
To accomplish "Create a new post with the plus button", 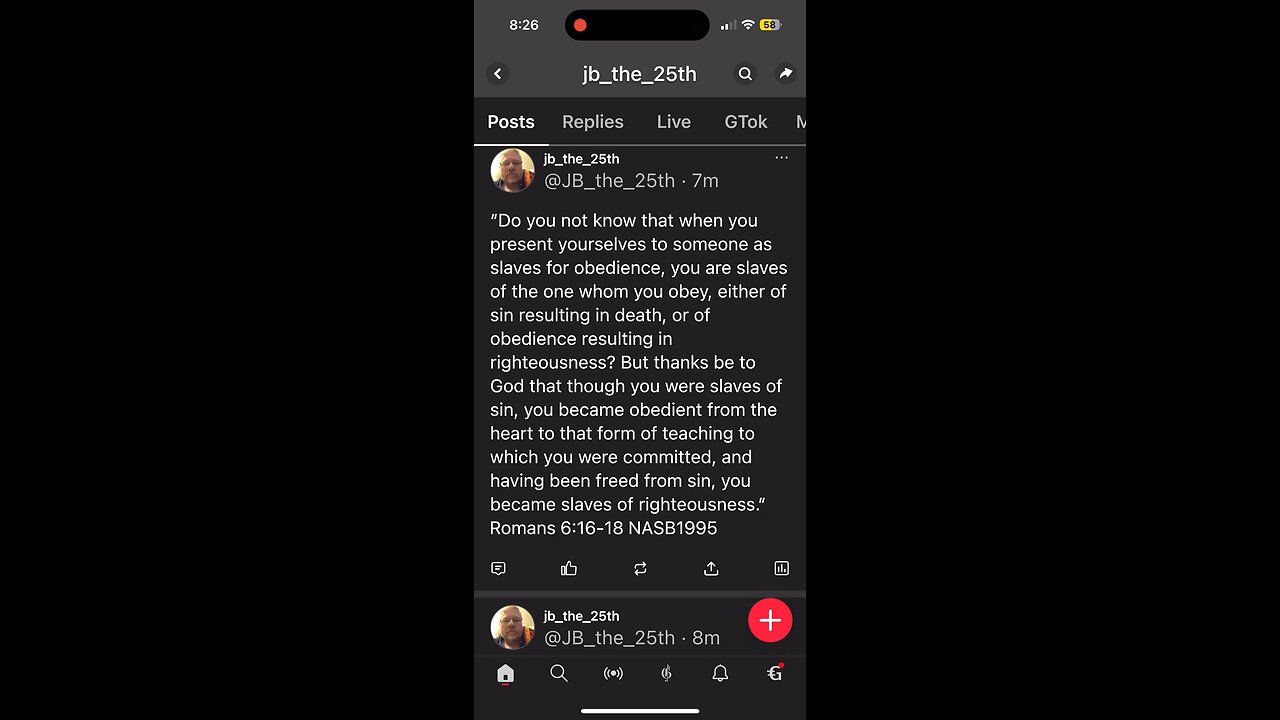I will [x=770, y=621].
